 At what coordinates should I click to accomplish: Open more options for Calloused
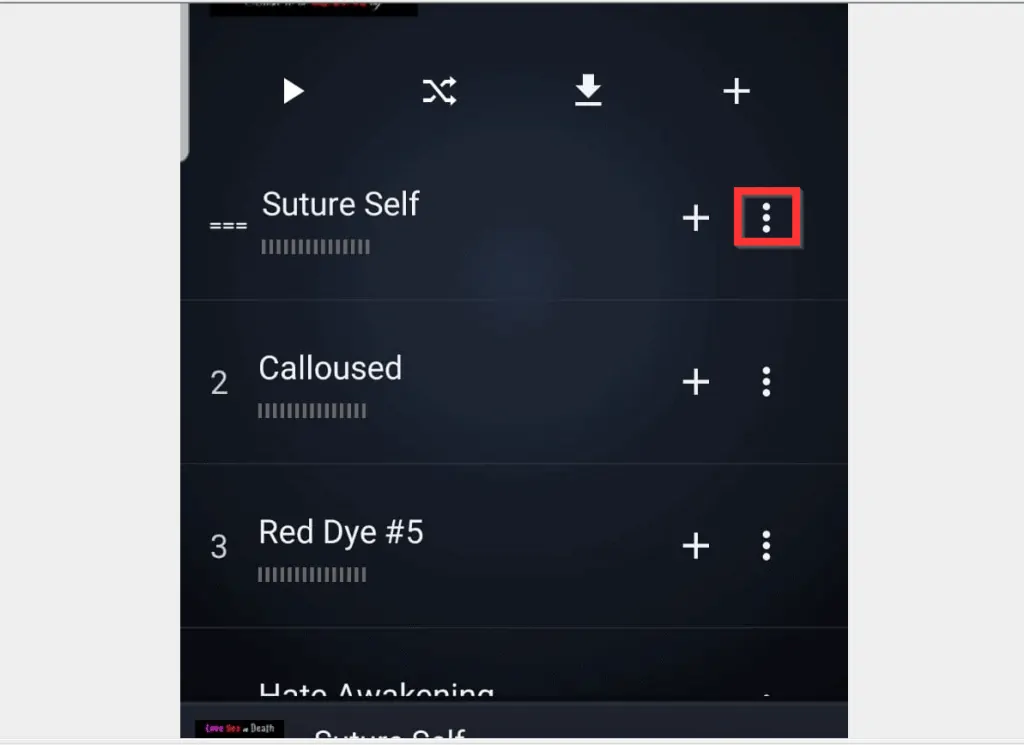click(x=766, y=382)
